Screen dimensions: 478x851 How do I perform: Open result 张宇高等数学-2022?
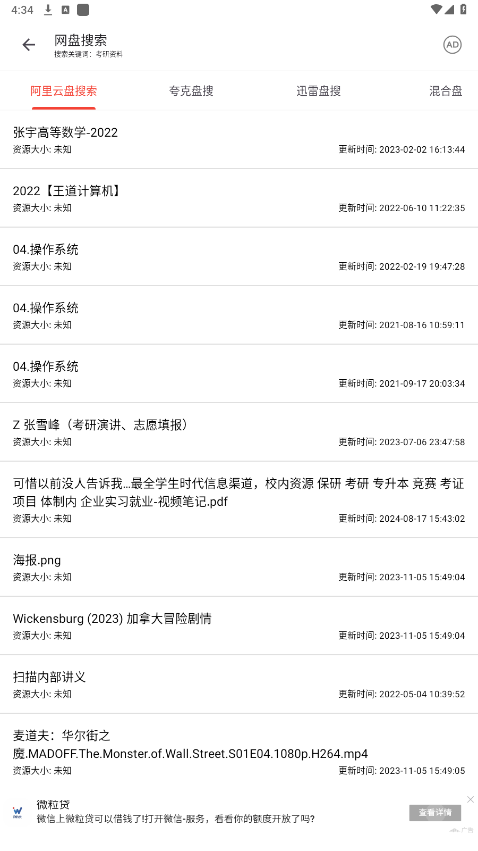click(x=239, y=139)
